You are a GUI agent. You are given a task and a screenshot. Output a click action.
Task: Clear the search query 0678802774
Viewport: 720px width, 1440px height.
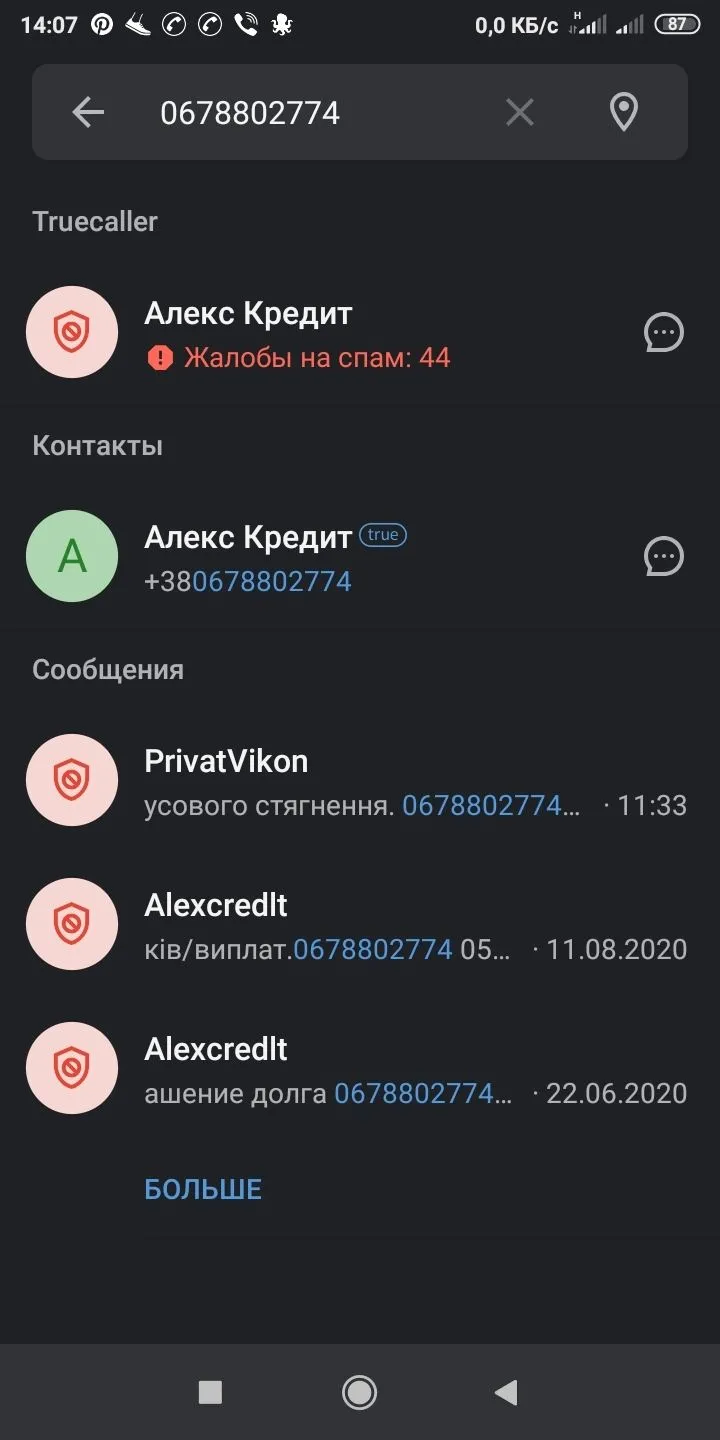[x=519, y=113]
